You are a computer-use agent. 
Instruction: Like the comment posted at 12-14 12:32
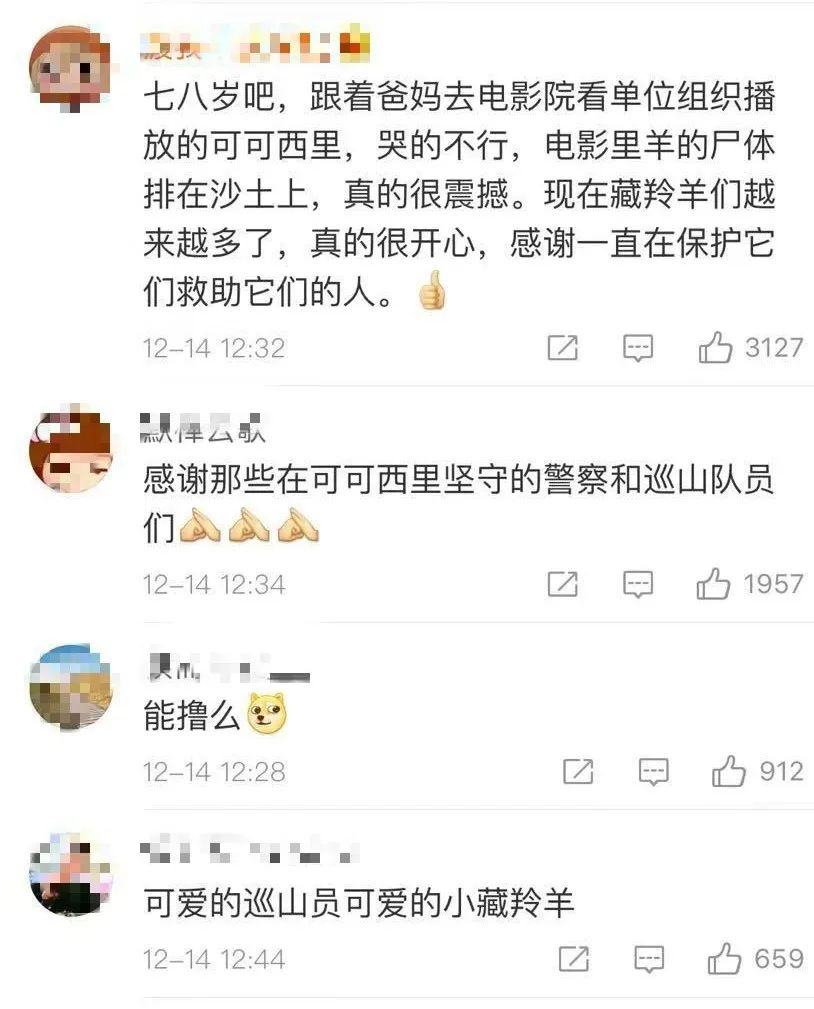pos(715,348)
